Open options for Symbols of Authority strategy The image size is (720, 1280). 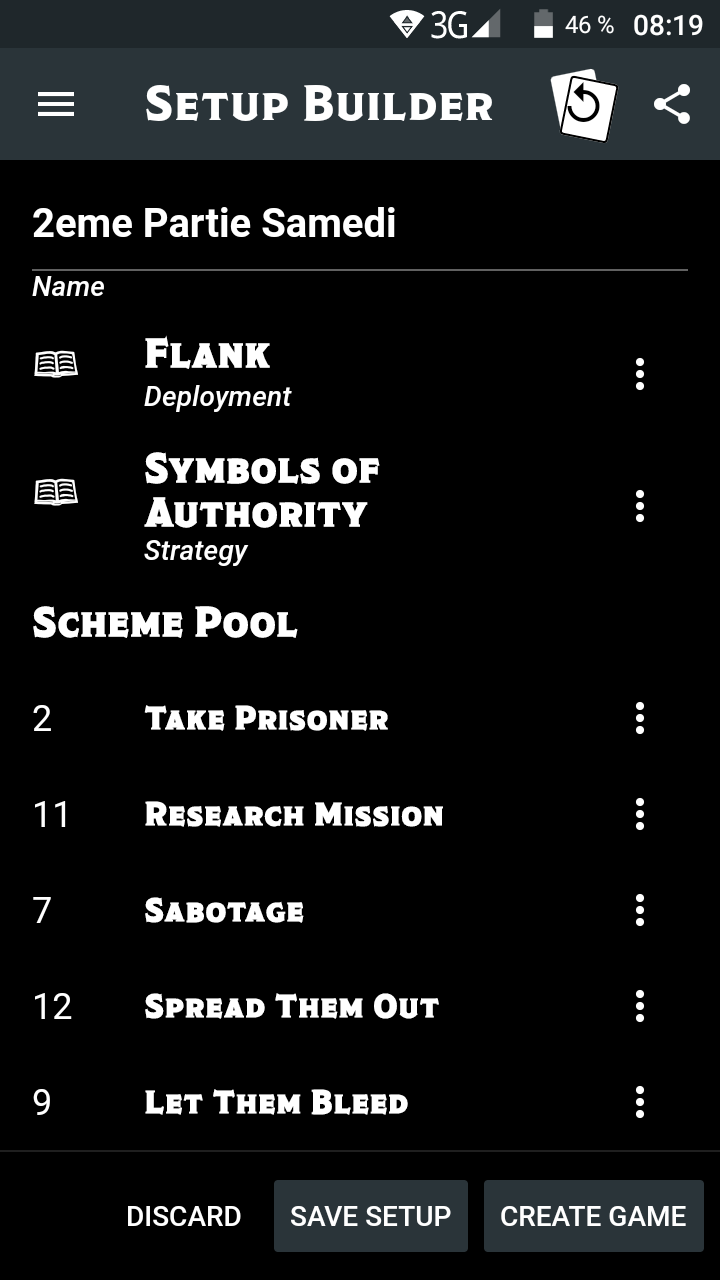coord(639,507)
